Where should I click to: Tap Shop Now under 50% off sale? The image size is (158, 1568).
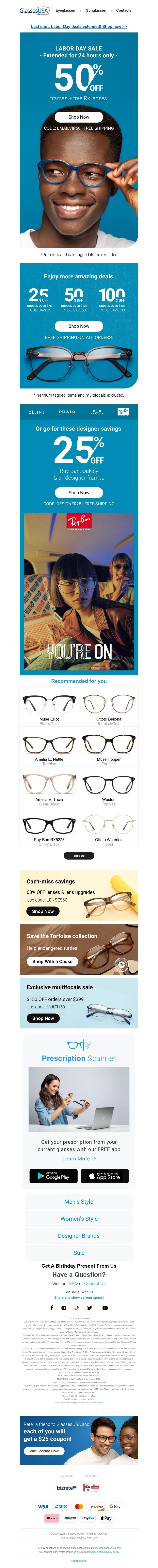tap(79, 117)
